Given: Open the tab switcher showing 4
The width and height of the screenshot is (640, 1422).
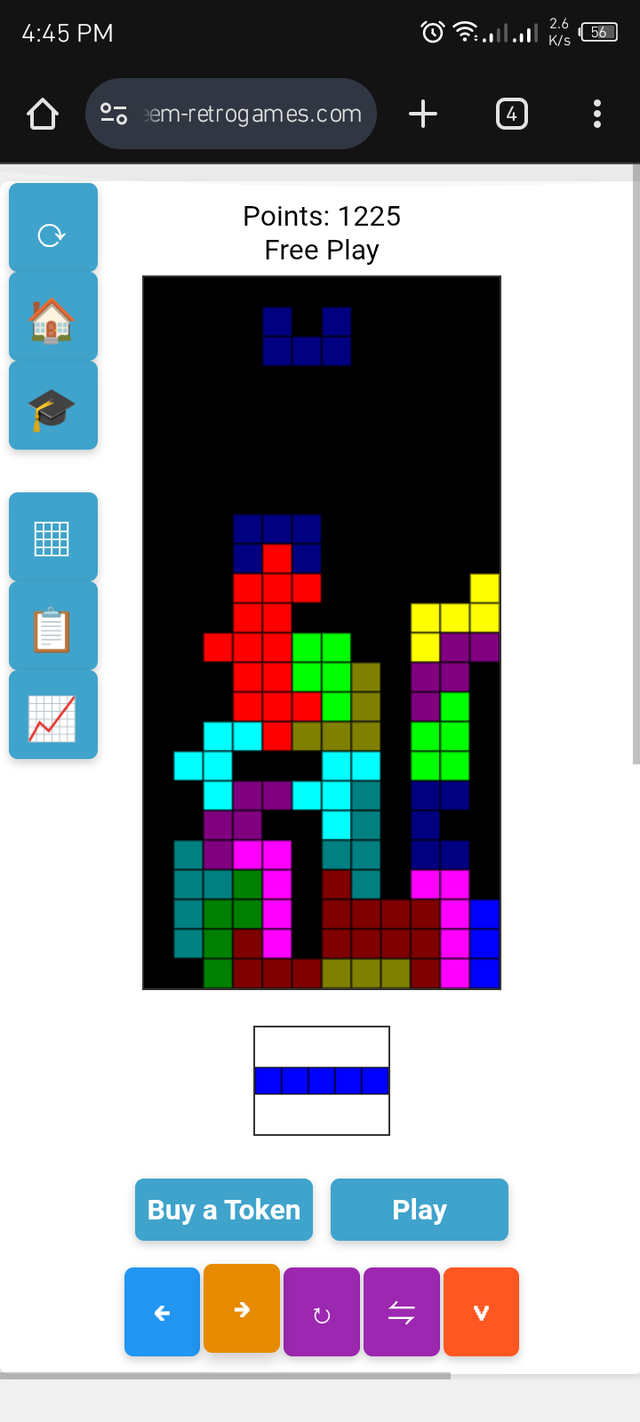Looking at the screenshot, I should tap(511, 114).
